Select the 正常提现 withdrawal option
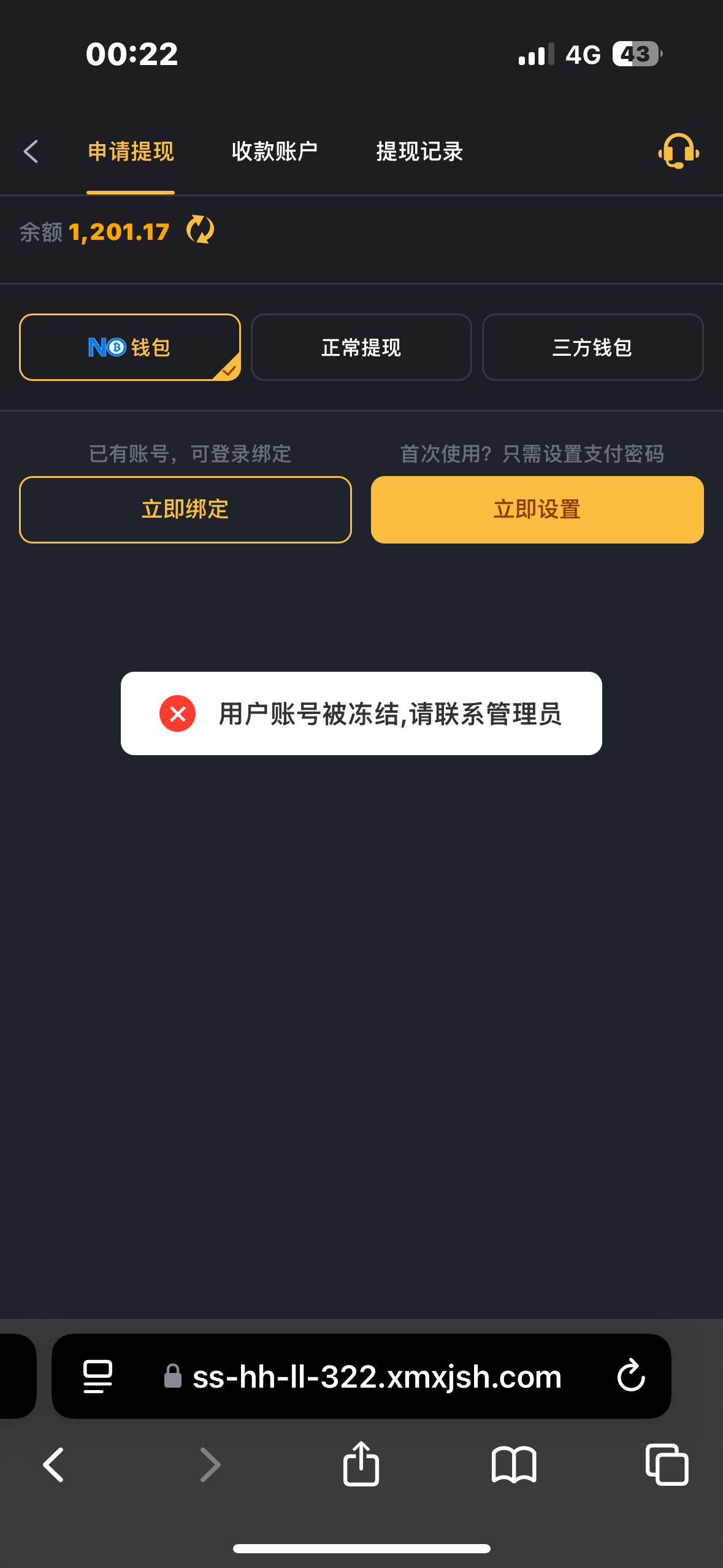Image resolution: width=723 pixels, height=1568 pixels. click(x=361, y=347)
